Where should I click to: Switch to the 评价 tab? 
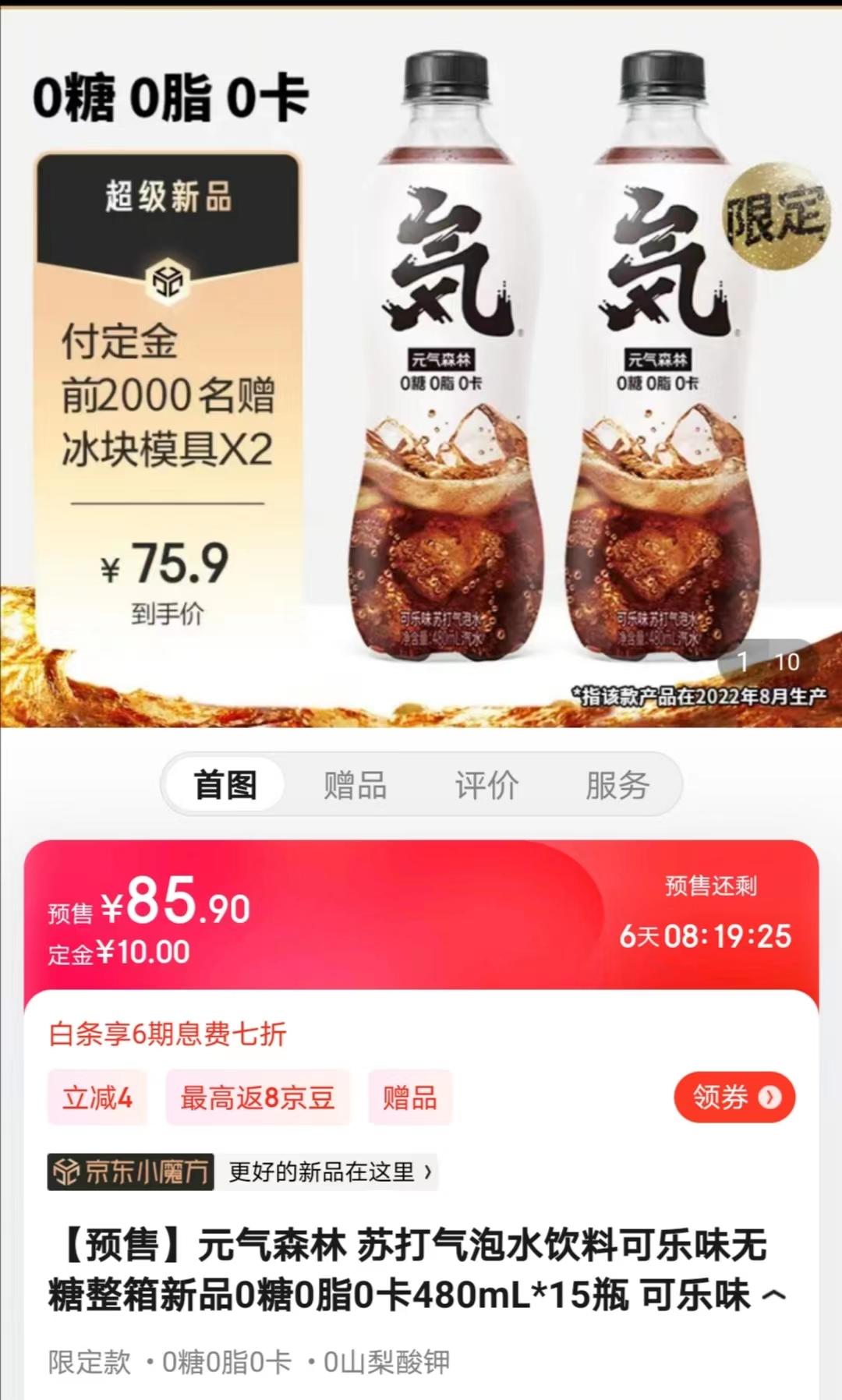point(486,785)
